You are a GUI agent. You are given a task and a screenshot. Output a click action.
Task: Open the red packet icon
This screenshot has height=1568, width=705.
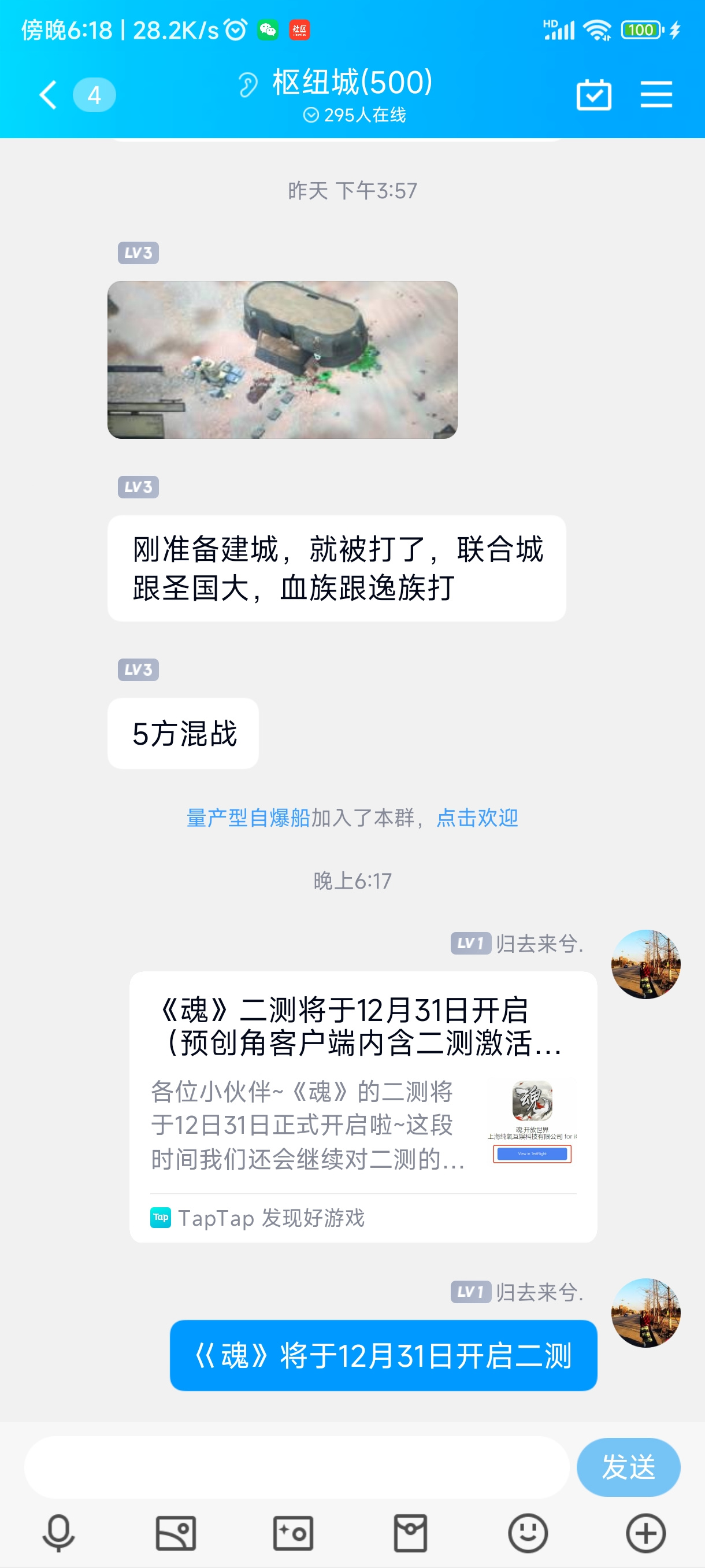411,1533
